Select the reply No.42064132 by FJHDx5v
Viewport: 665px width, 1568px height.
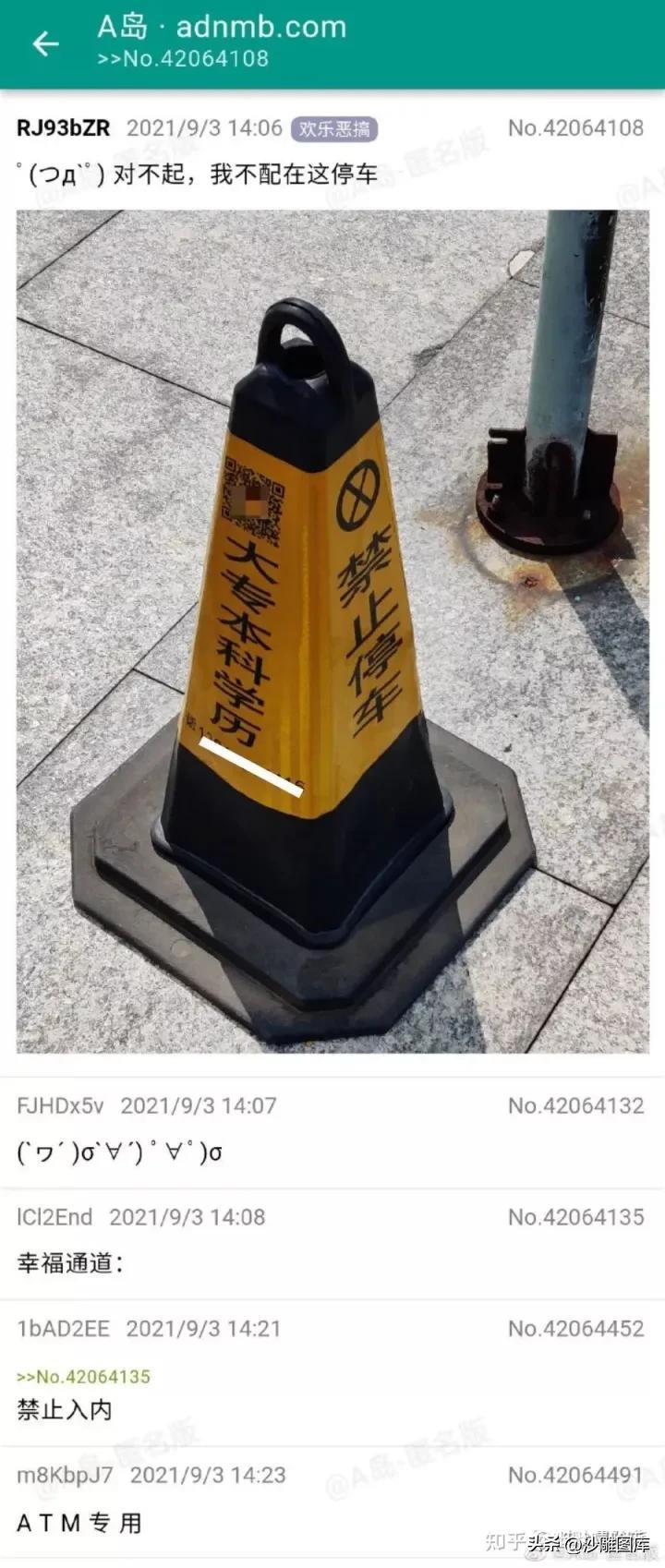[x=332, y=1132]
